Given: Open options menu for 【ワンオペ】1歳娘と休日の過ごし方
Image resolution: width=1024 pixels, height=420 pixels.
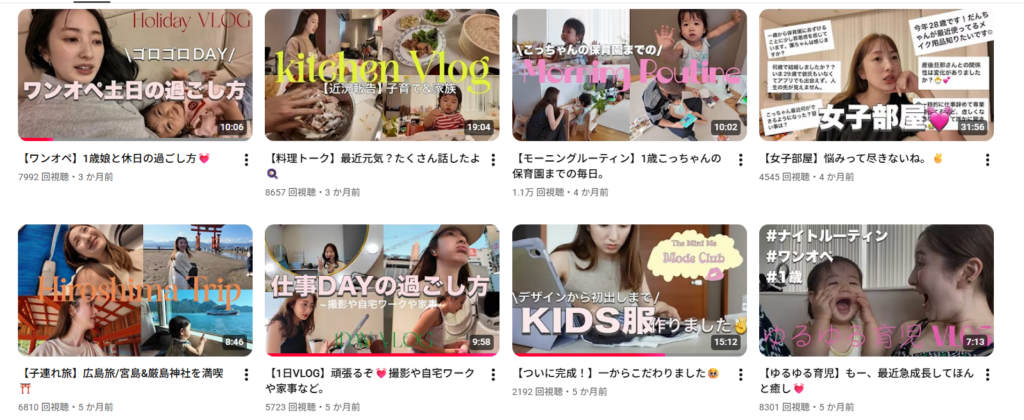Looking at the screenshot, I should (x=246, y=160).
